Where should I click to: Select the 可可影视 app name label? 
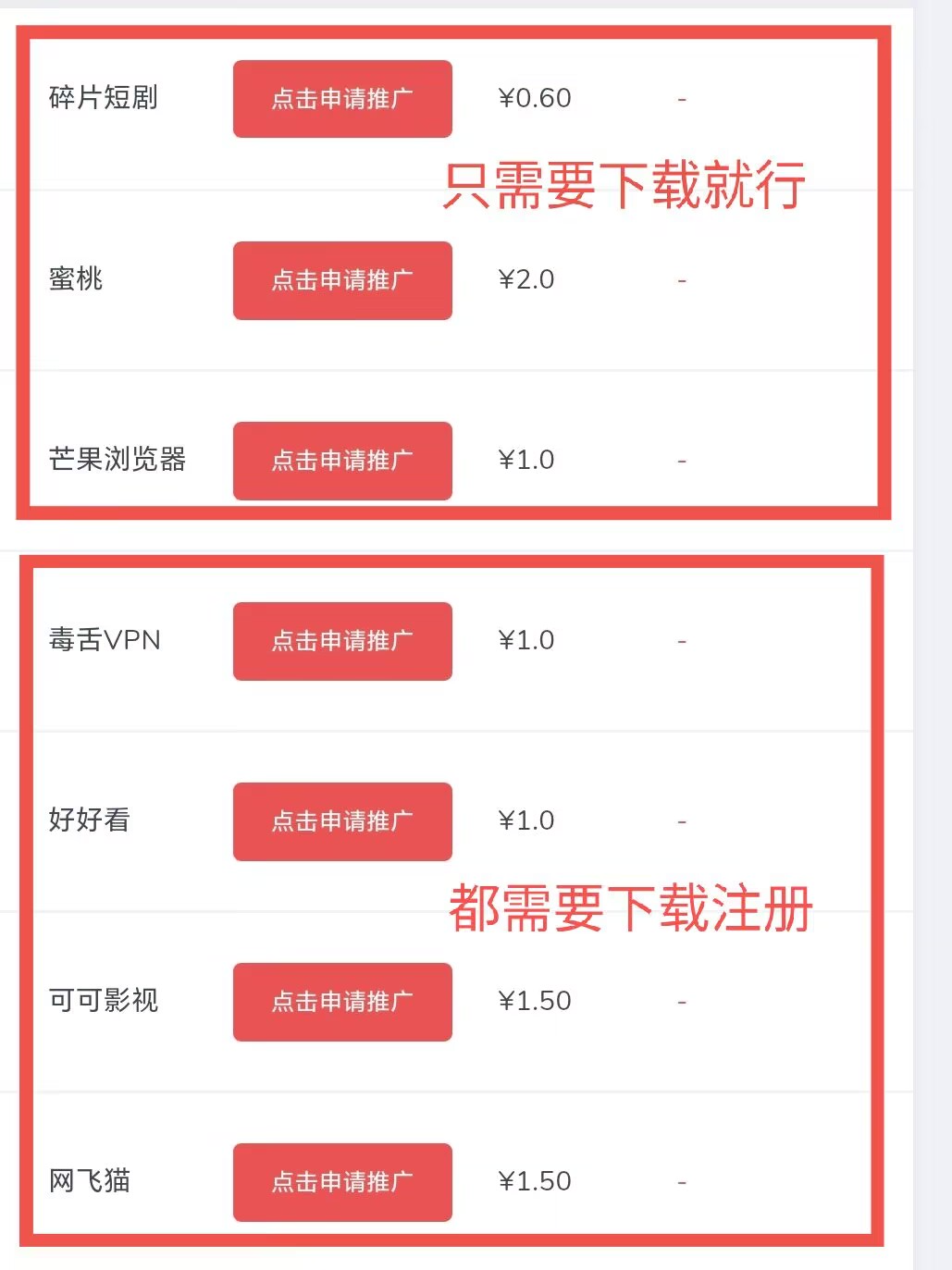pyautogui.click(x=105, y=1002)
